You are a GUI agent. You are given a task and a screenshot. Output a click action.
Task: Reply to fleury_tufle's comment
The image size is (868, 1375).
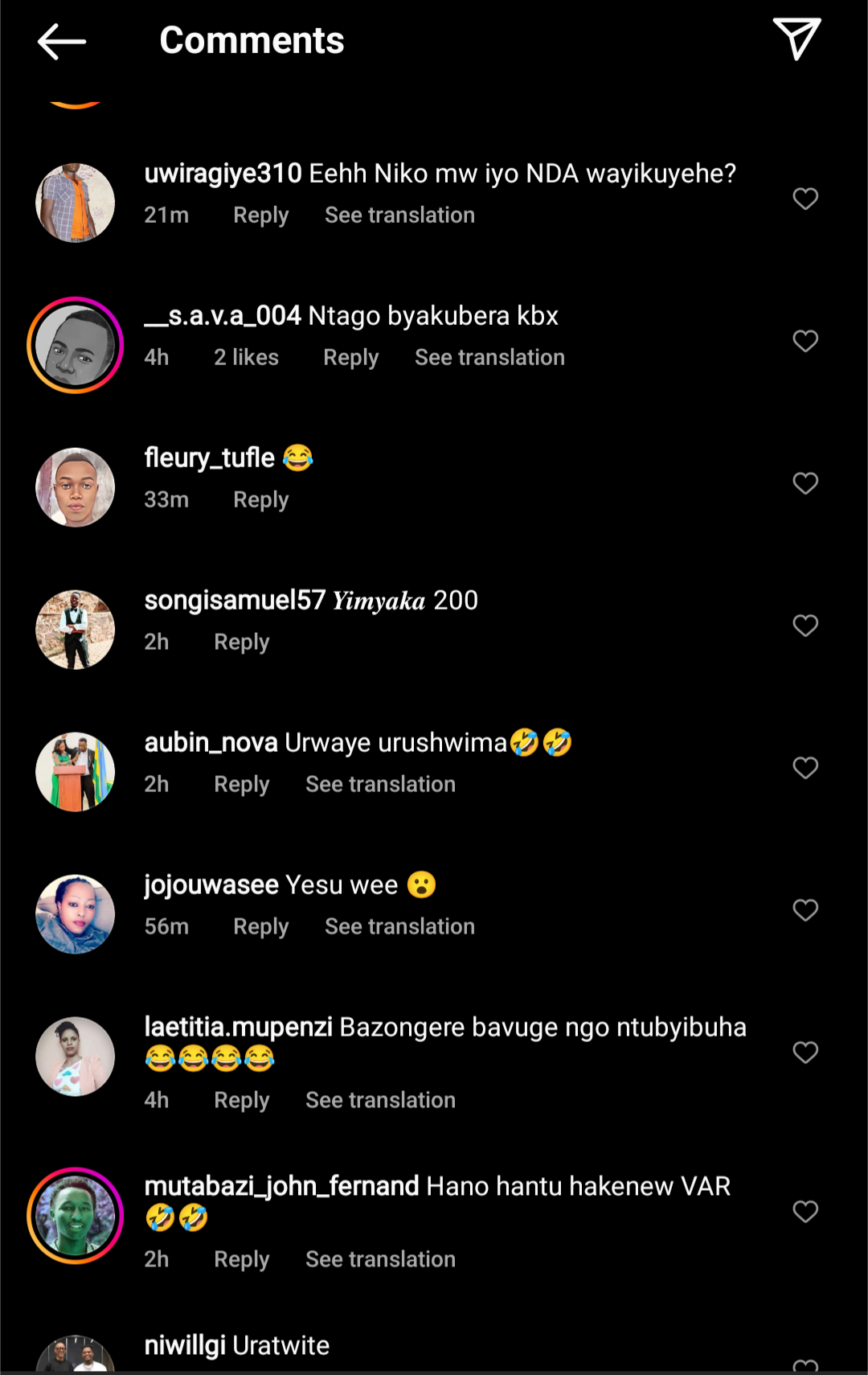coord(260,500)
